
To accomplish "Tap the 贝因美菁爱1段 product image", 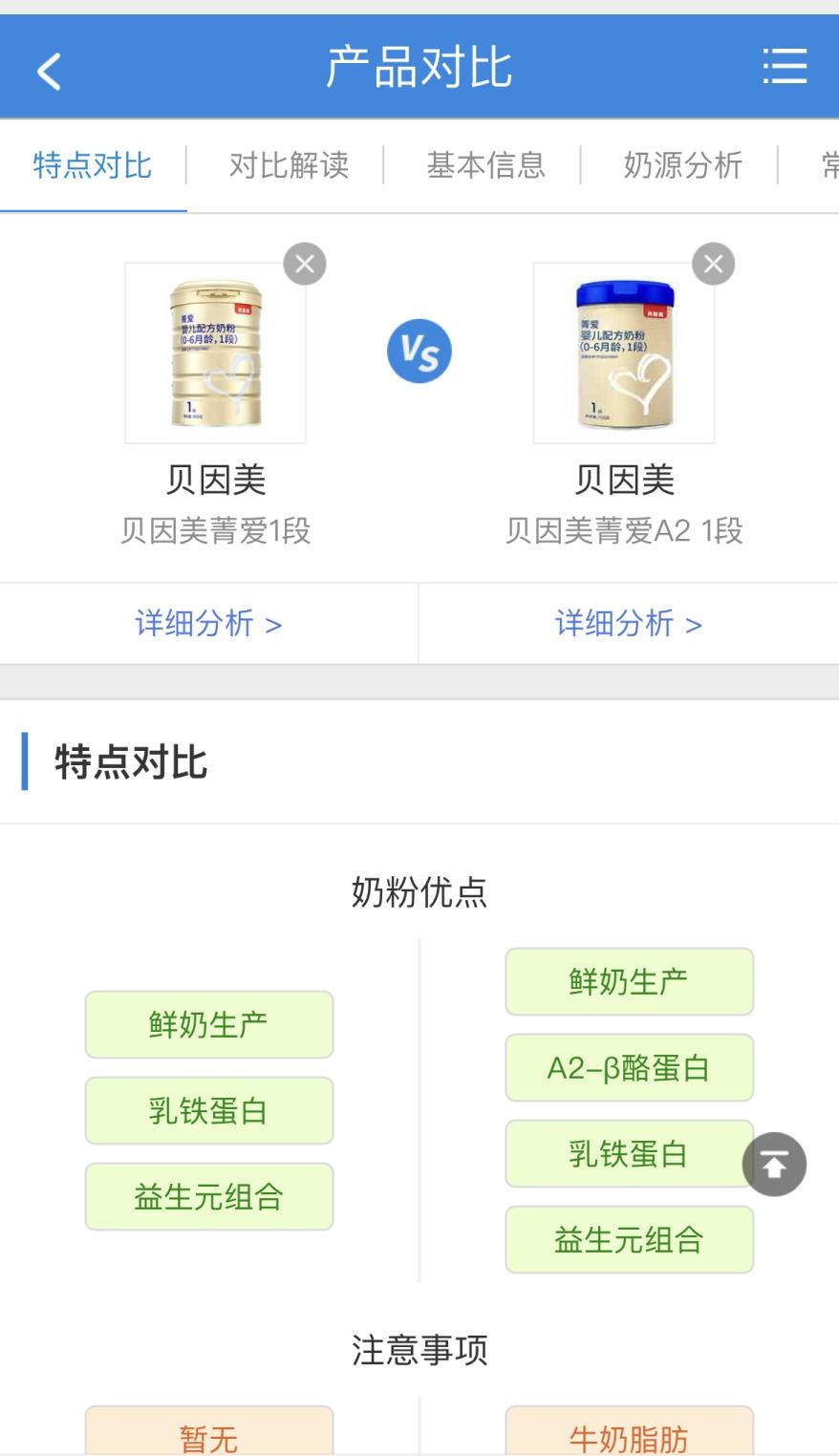I will 215,353.
